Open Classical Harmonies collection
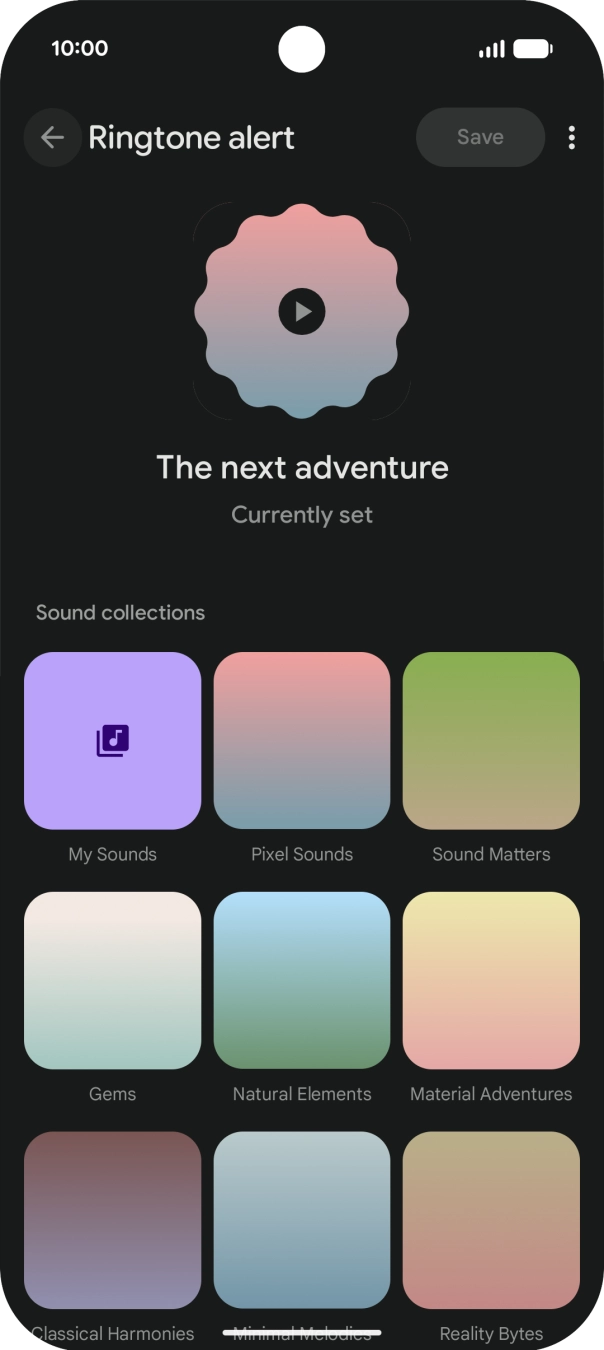The image size is (604, 1350). click(112, 1219)
